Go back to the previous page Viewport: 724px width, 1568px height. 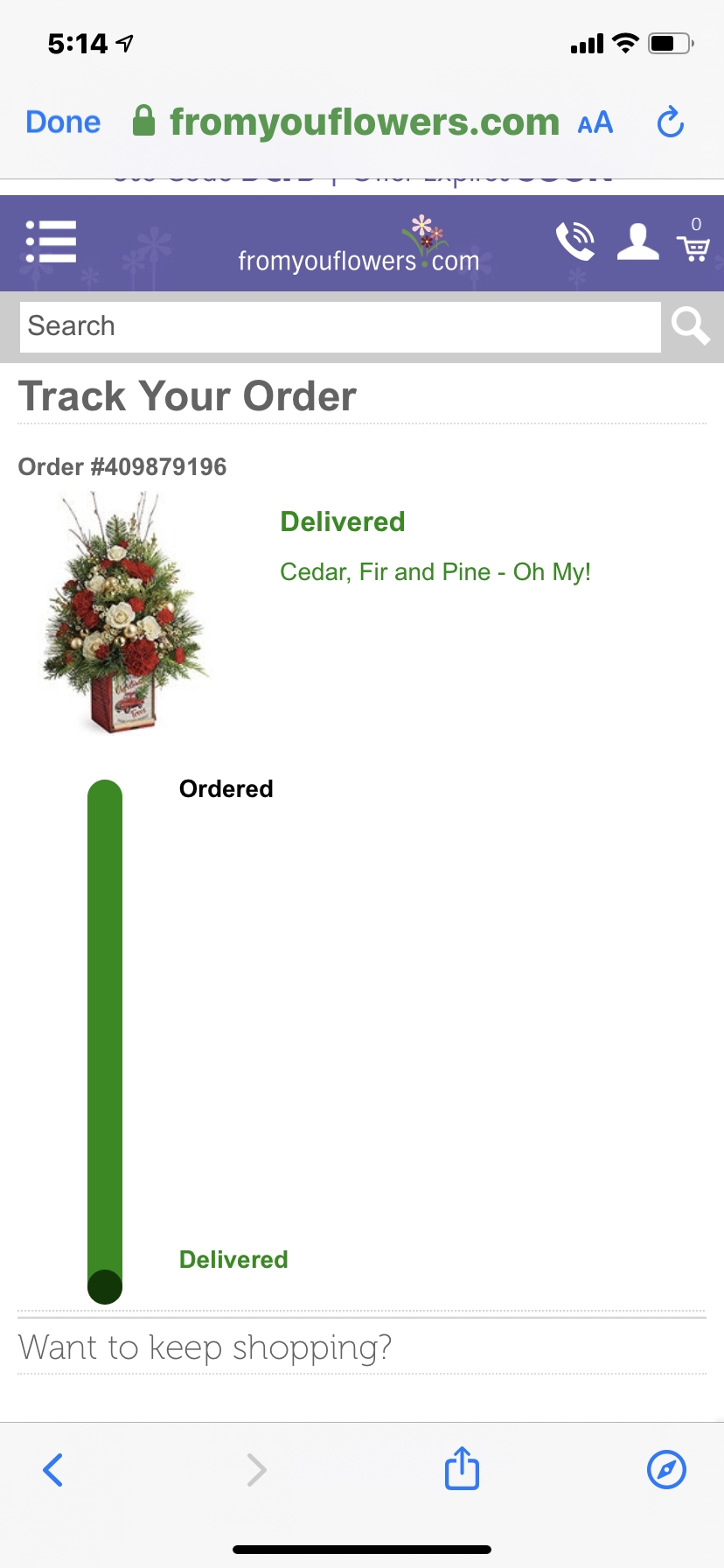53,1469
